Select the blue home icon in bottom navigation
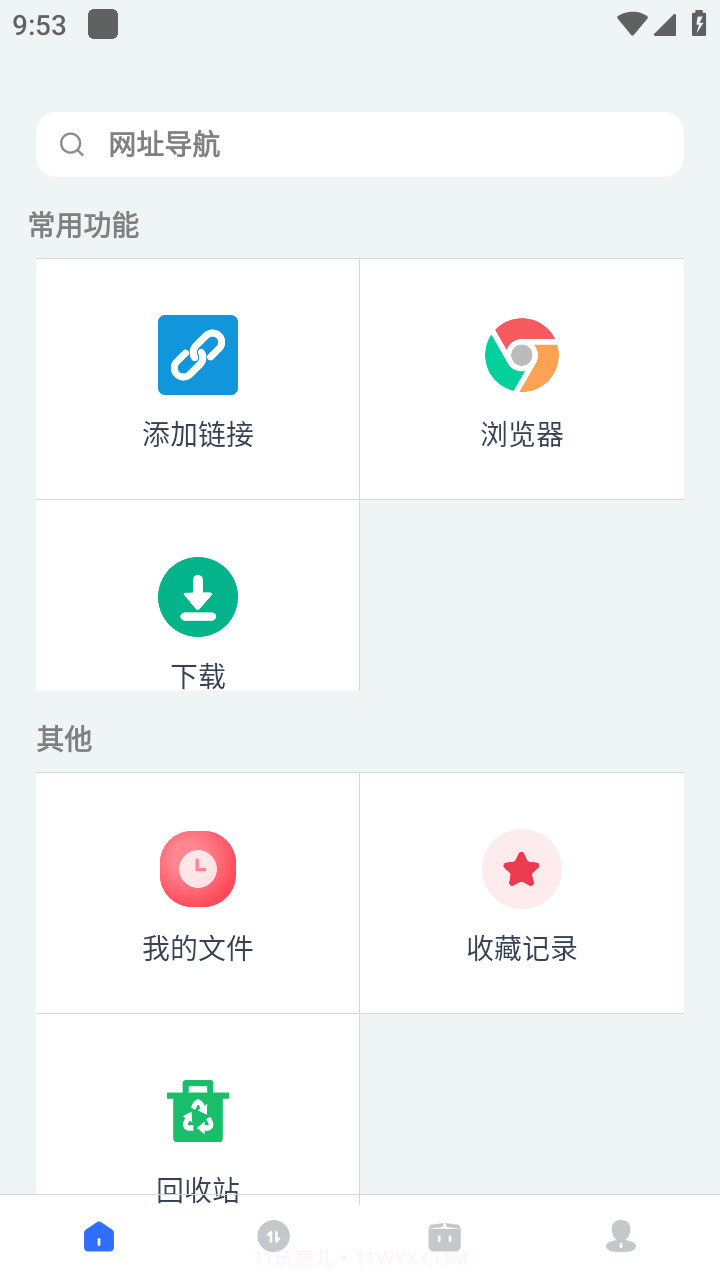720x1280 pixels. click(98, 1236)
